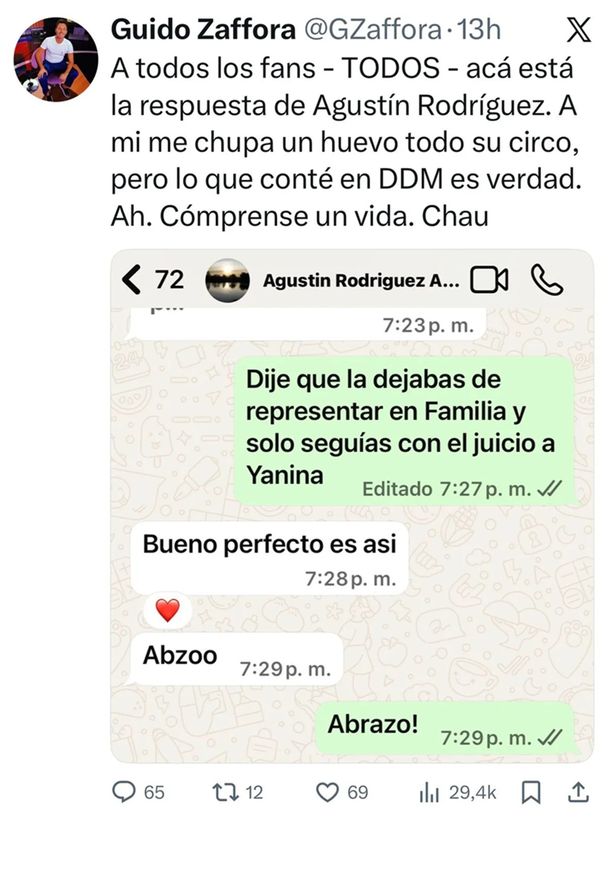The height and width of the screenshot is (876, 610).
Task: Like the post with the heart icon
Action: point(327,792)
